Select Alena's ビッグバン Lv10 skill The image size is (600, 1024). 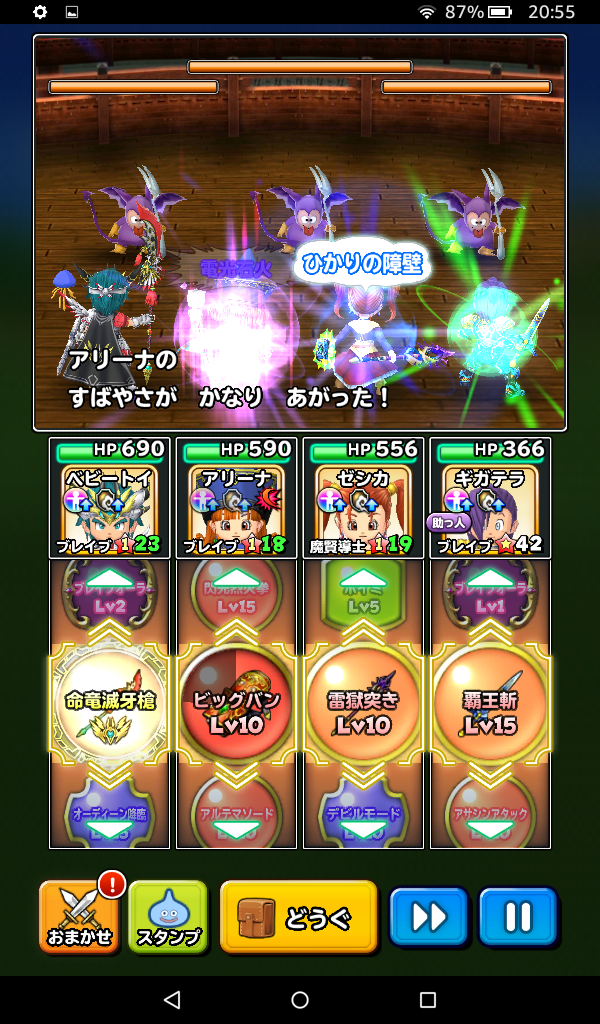[x=237, y=705]
